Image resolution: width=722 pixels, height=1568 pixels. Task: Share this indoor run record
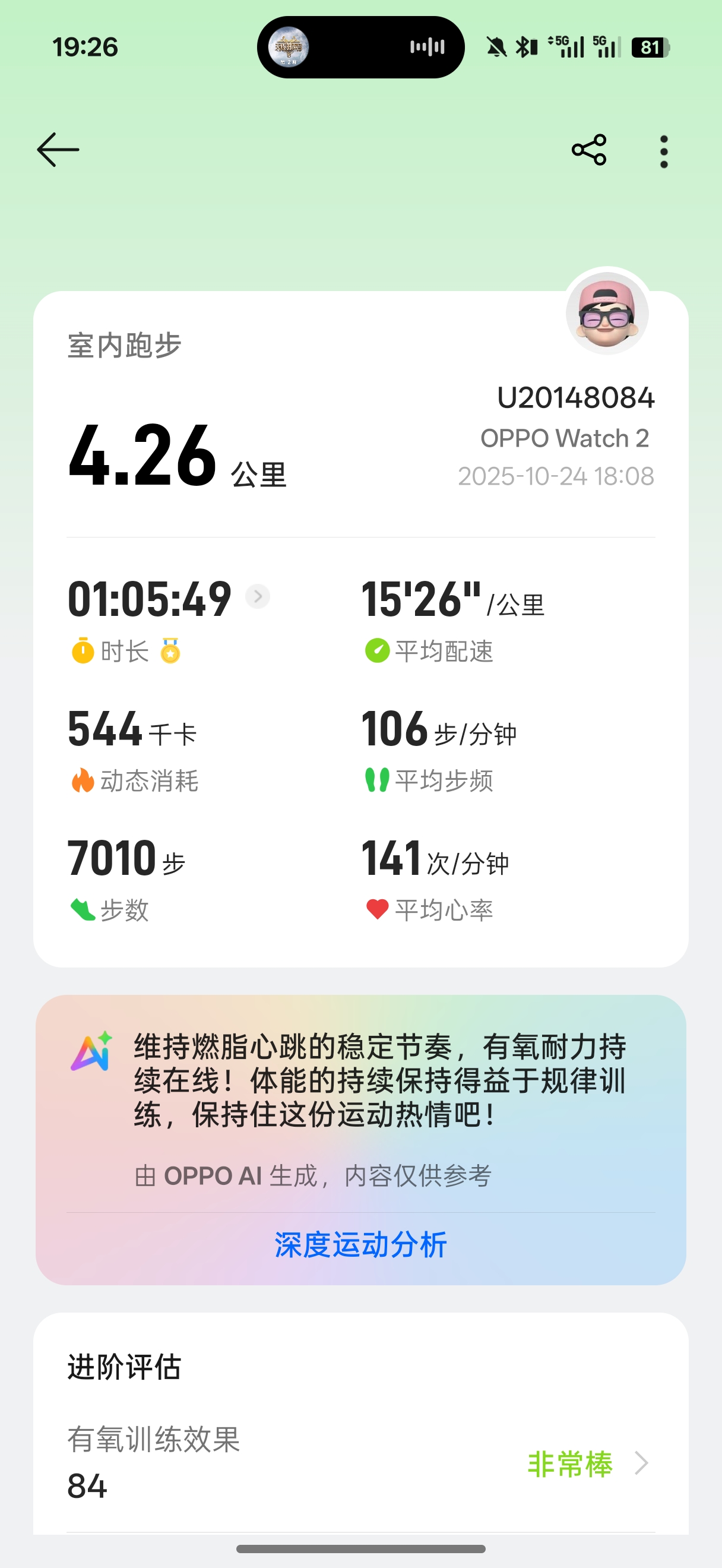(589, 150)
